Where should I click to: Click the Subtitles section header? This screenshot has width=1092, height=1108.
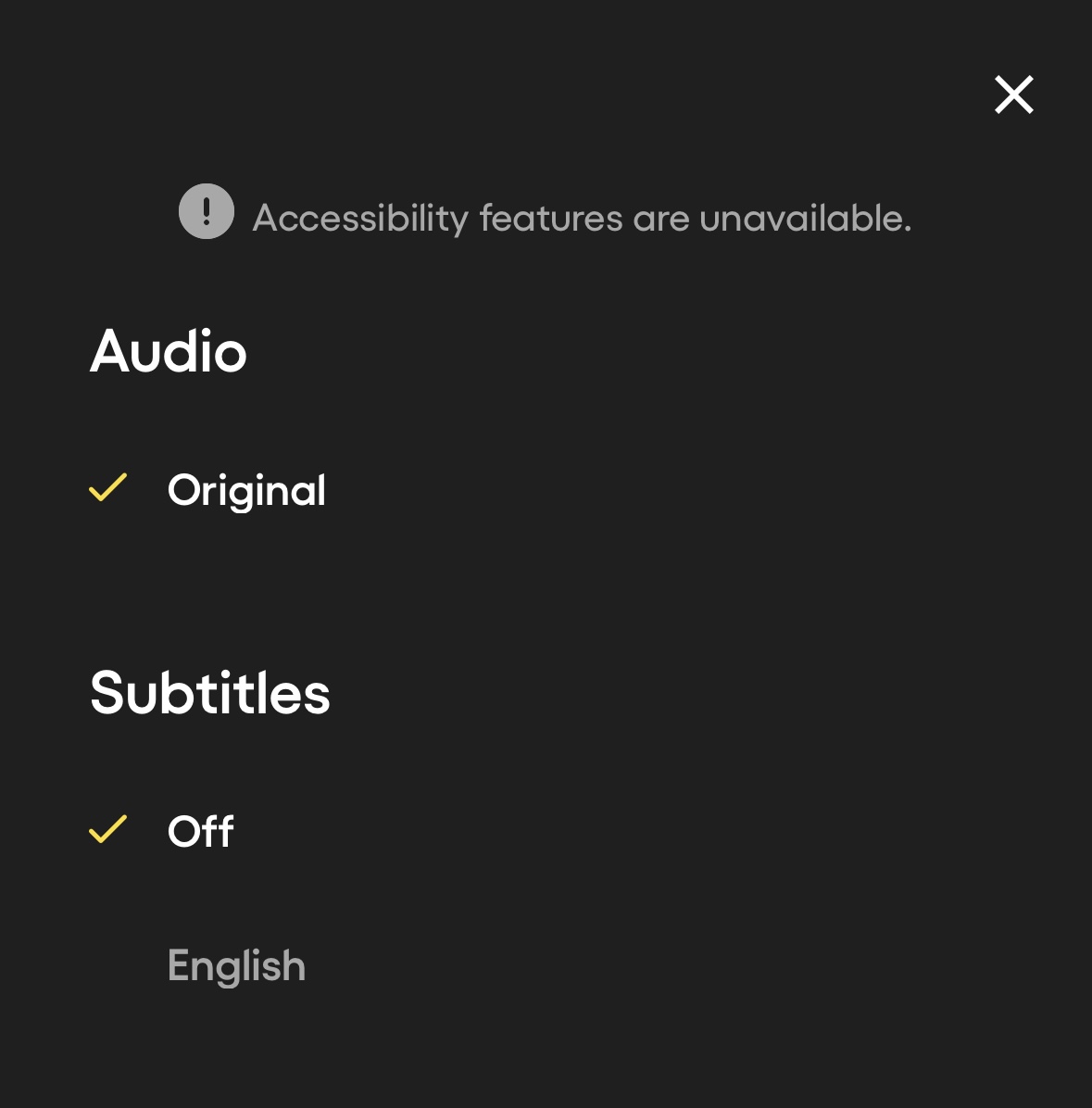click(x=210, y=695)
